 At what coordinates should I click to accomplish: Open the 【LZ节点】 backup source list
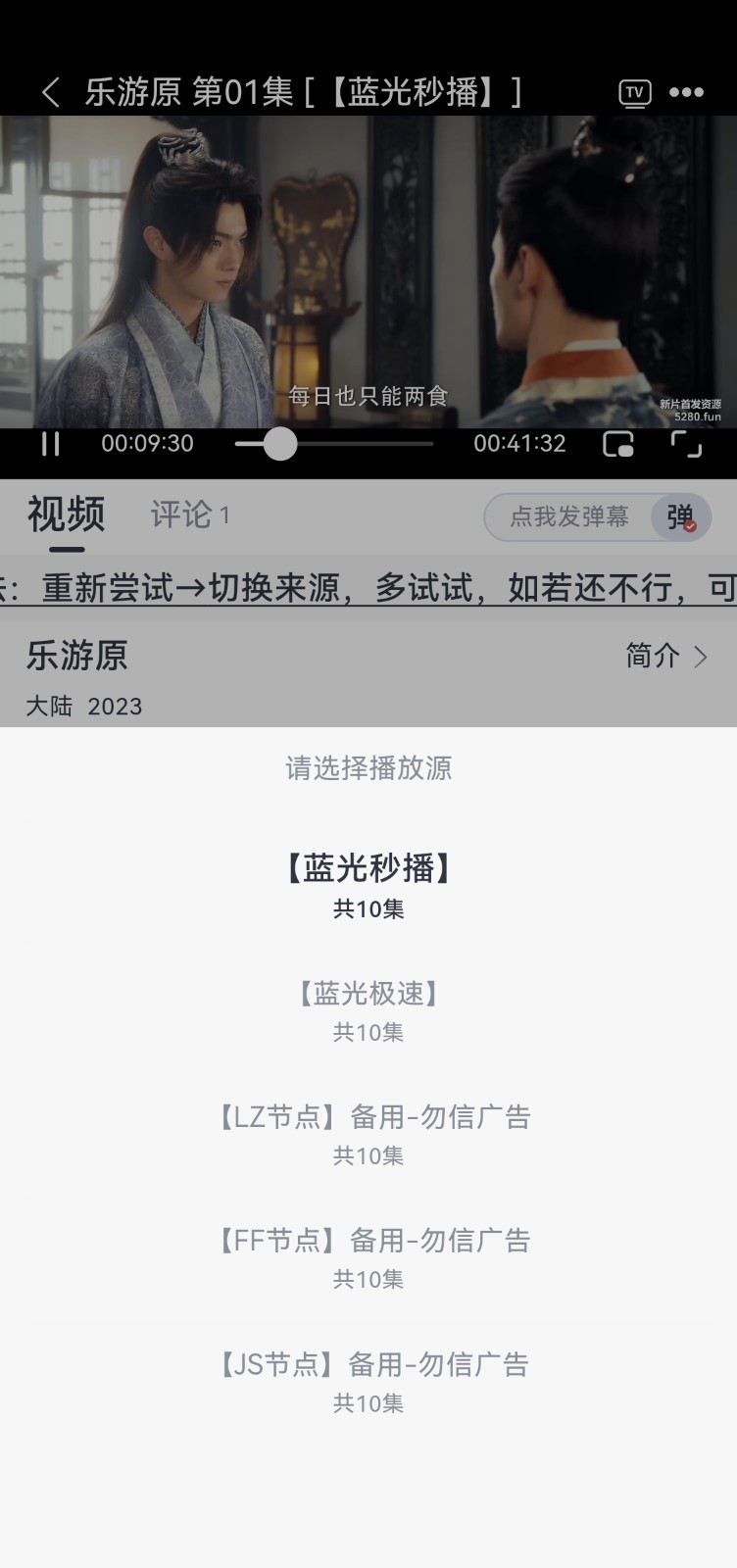(x=368, y=1116)
